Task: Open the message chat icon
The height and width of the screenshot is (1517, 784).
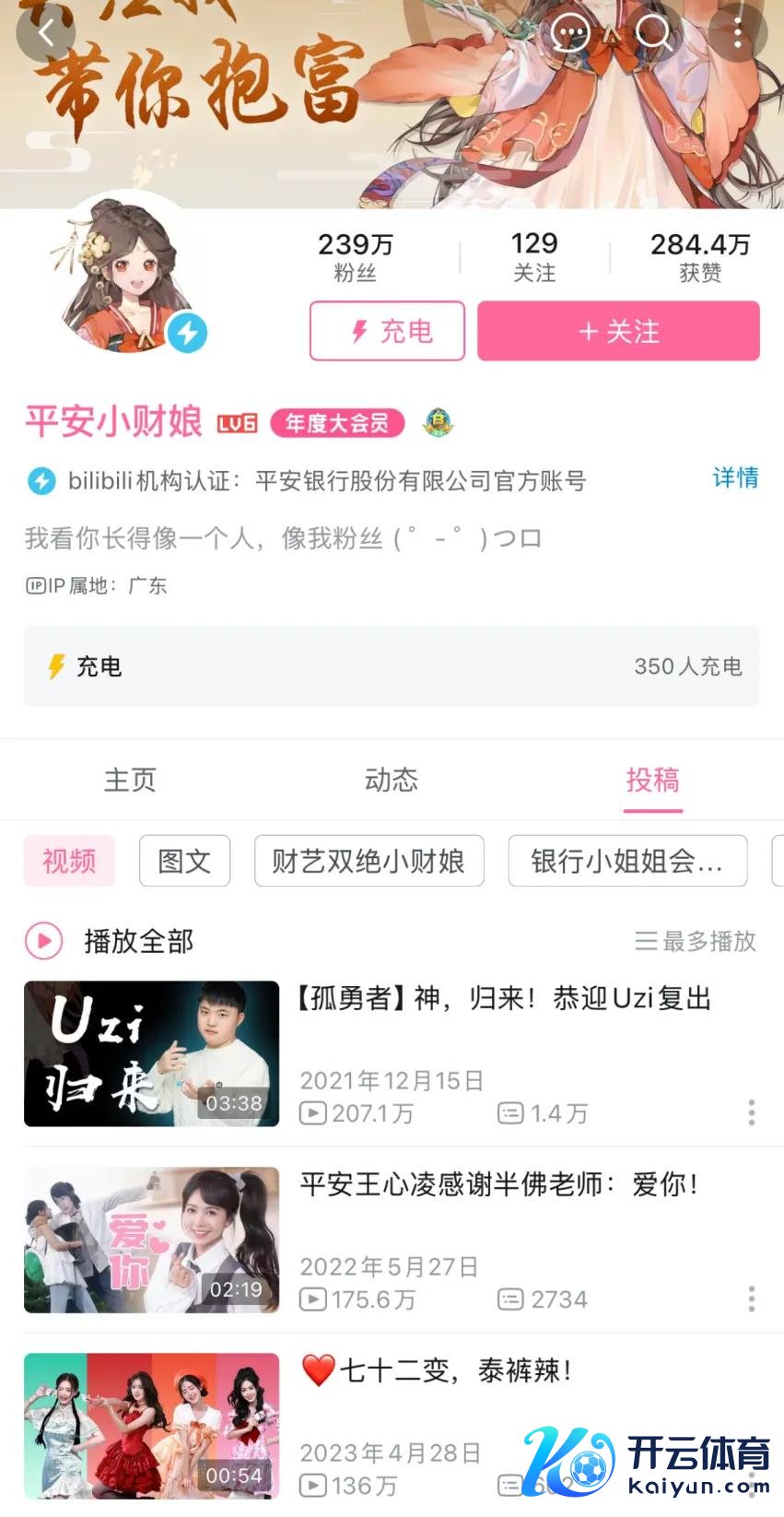Action: (570, 34)
